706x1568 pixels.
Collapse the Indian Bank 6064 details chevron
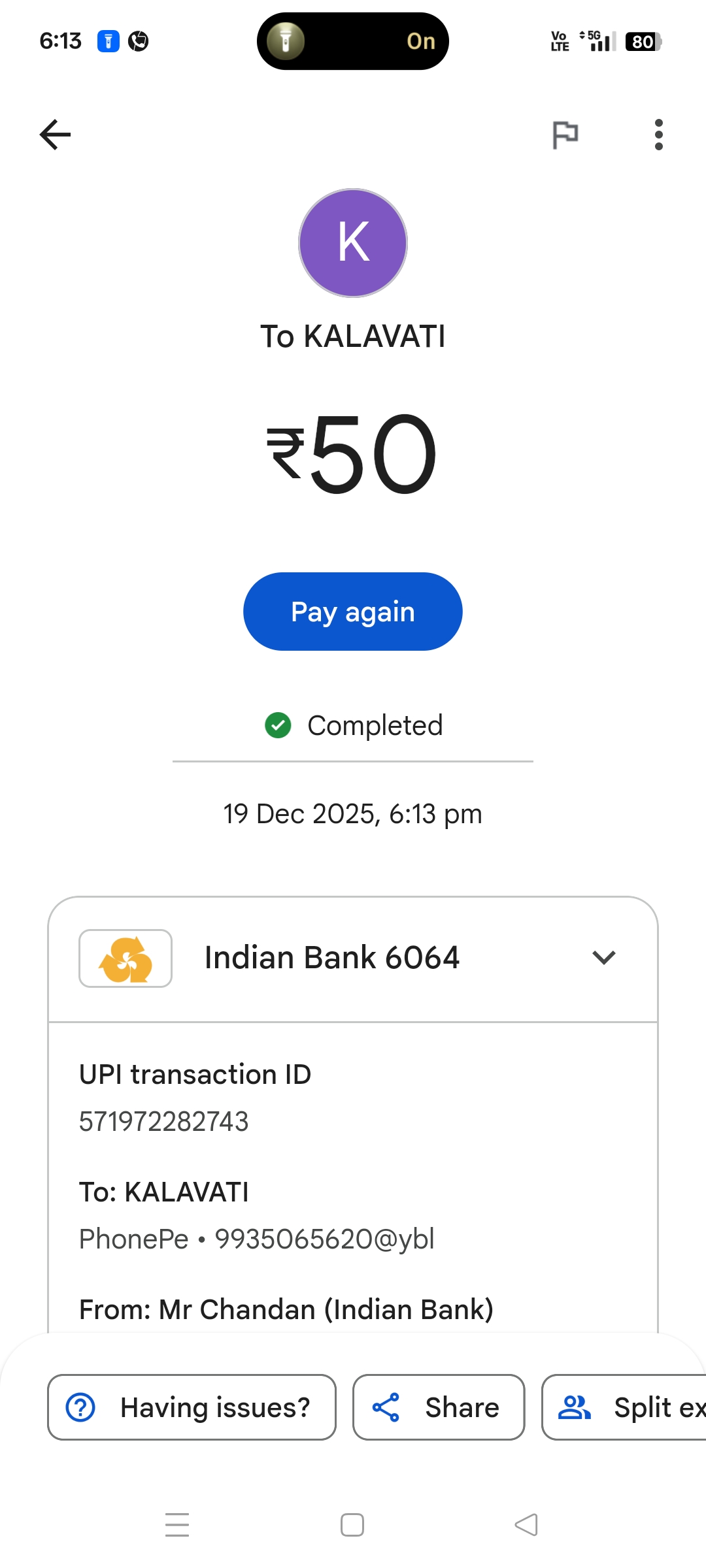603,958
